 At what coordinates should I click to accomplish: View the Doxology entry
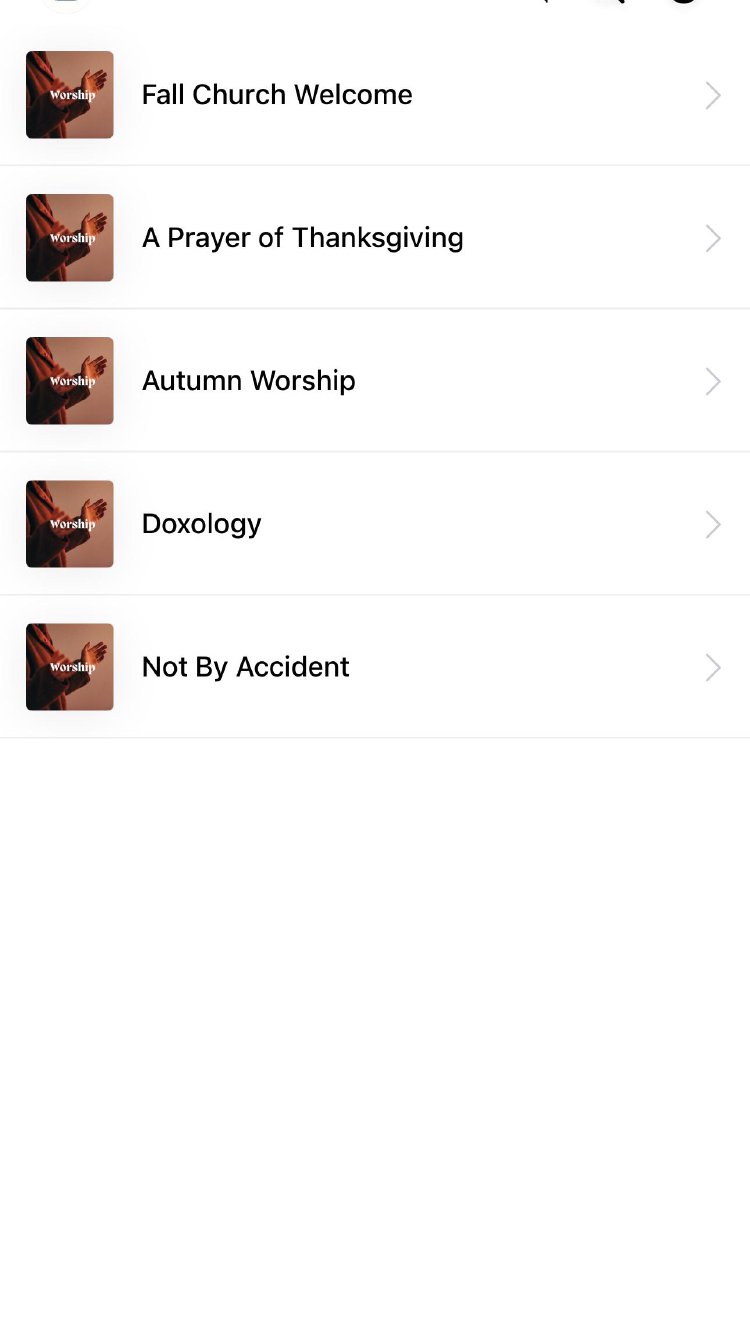(202, 524)
